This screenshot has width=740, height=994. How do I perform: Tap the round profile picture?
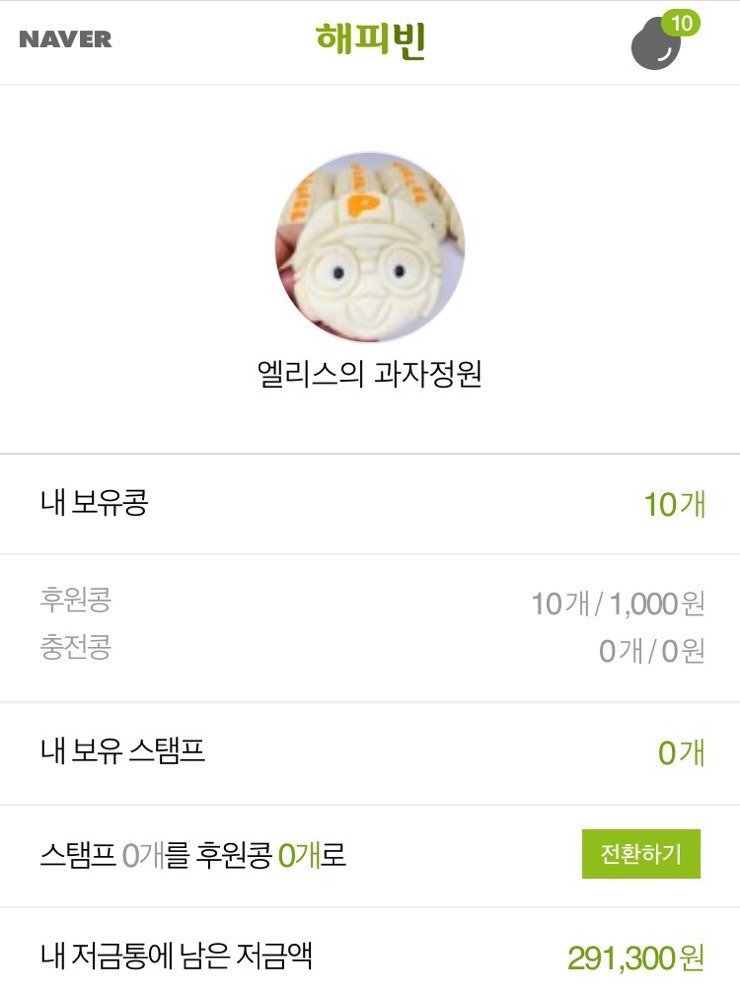tap(370, 247)
